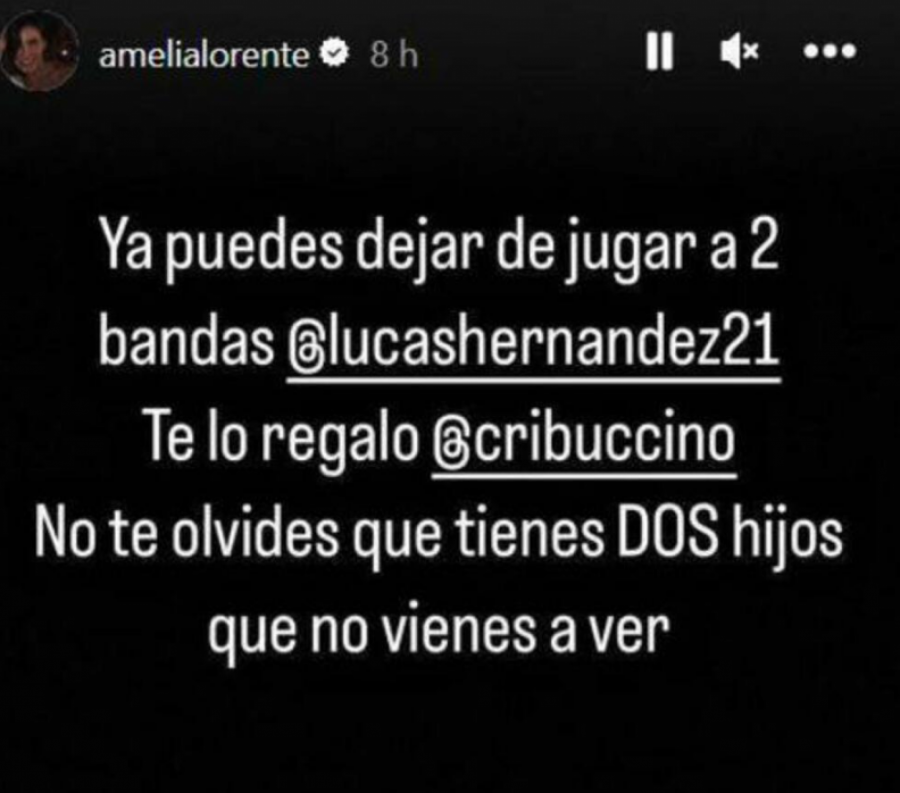This screenshot has width=900, height=793.
Task: Open the @cribuccino mention
Action: [585, 443]
